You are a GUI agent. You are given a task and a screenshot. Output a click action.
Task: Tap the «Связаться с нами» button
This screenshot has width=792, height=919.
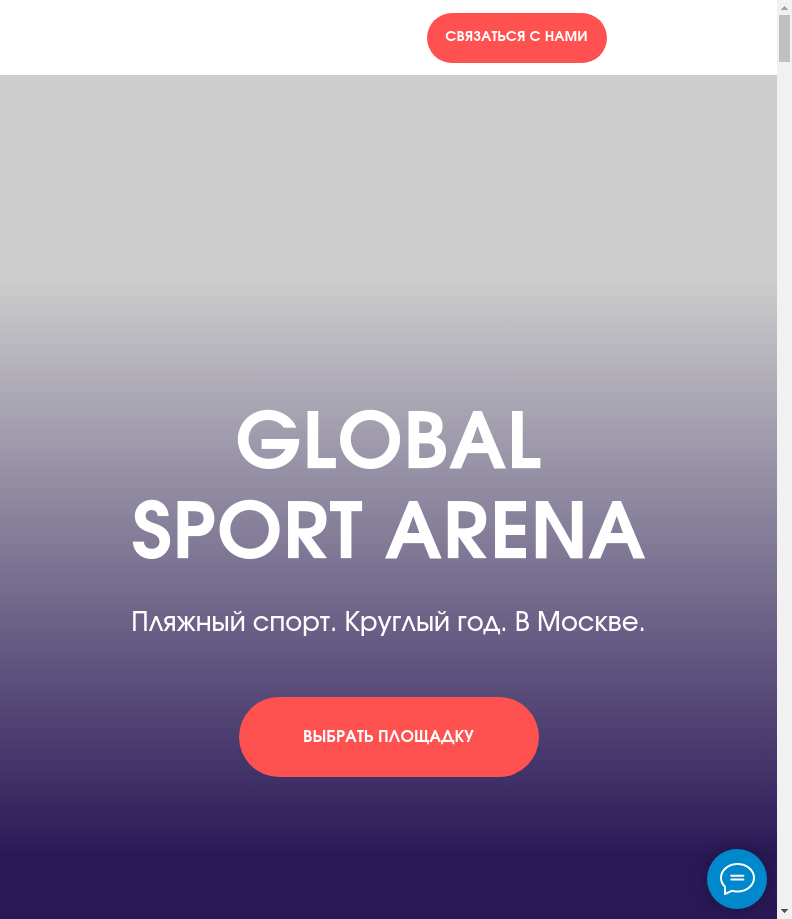tap(516, 38)
